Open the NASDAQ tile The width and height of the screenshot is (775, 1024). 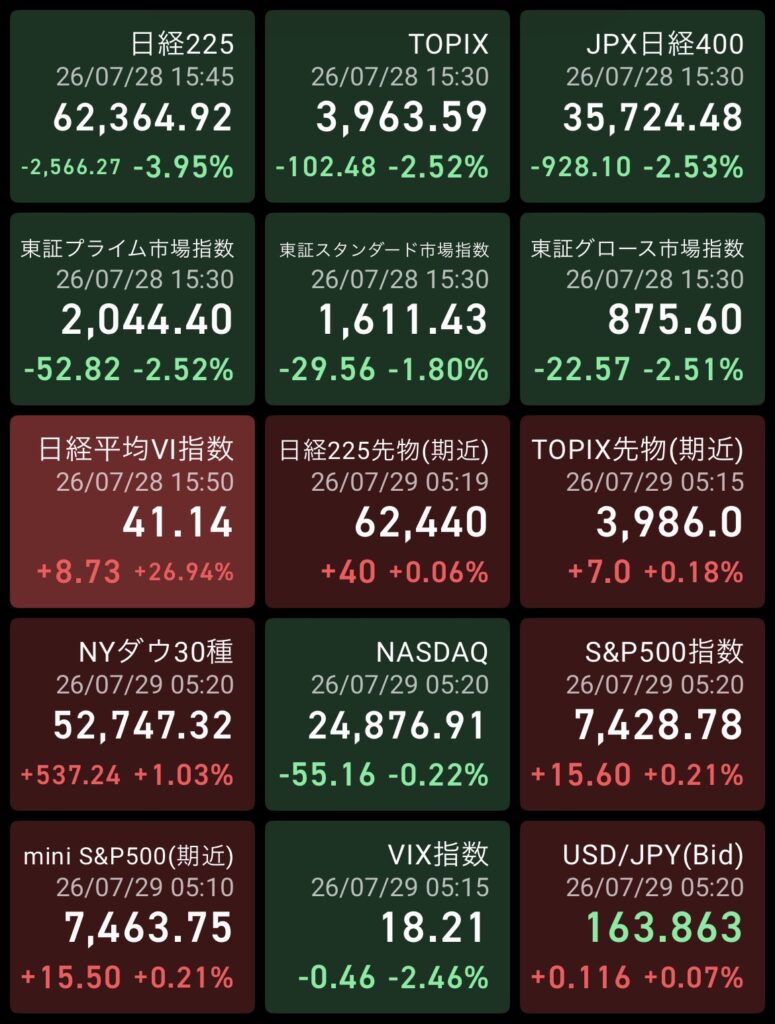coord(387,714)
